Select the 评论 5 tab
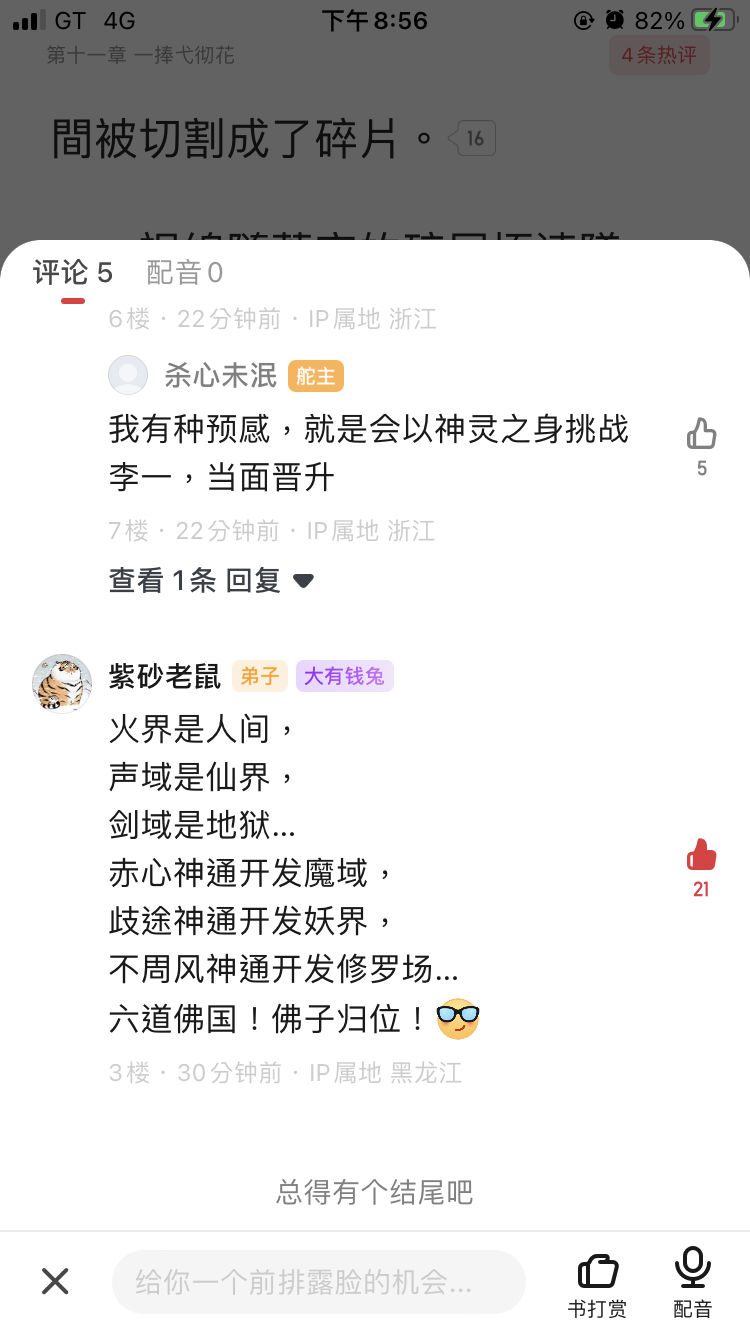This screenshot has height=1334, width=750. (73, 272)
